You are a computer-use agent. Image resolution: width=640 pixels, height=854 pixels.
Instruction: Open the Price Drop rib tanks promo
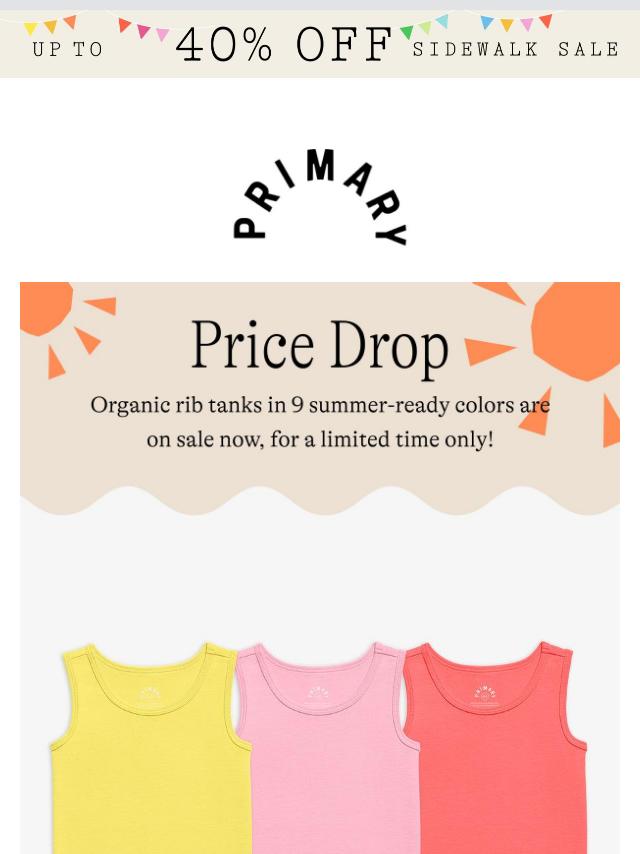[320, 390]
